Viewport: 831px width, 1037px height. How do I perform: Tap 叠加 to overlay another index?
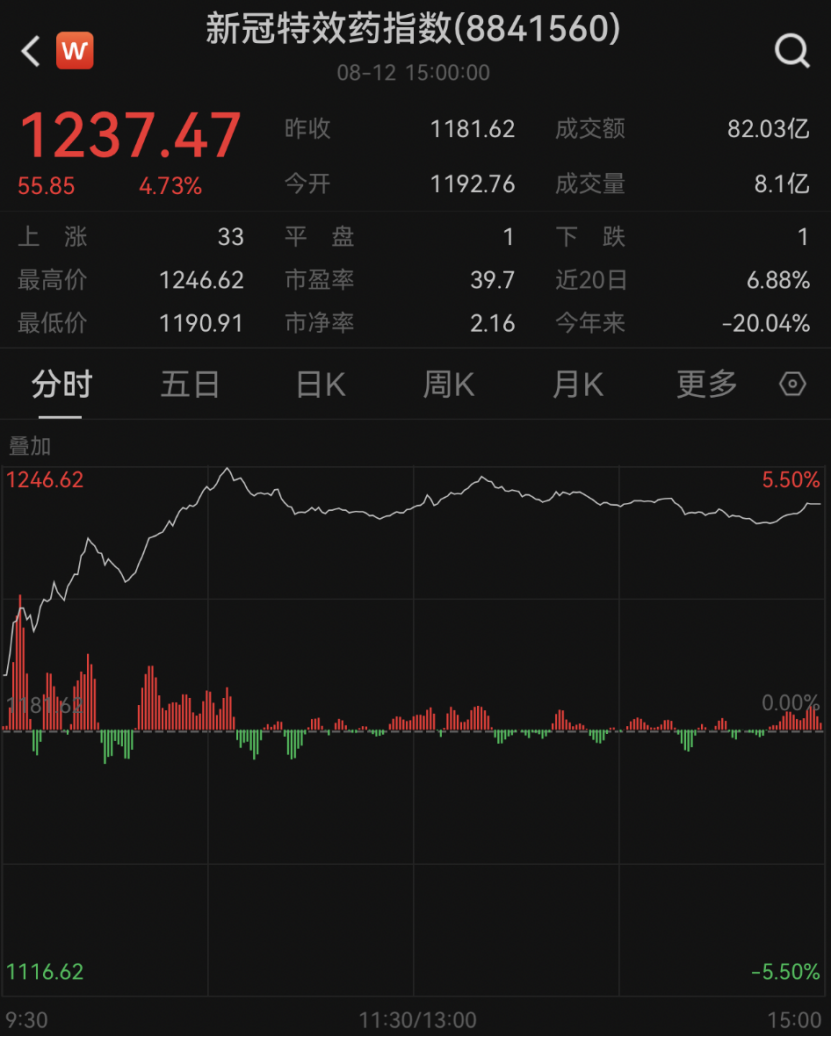click(30, 446)
